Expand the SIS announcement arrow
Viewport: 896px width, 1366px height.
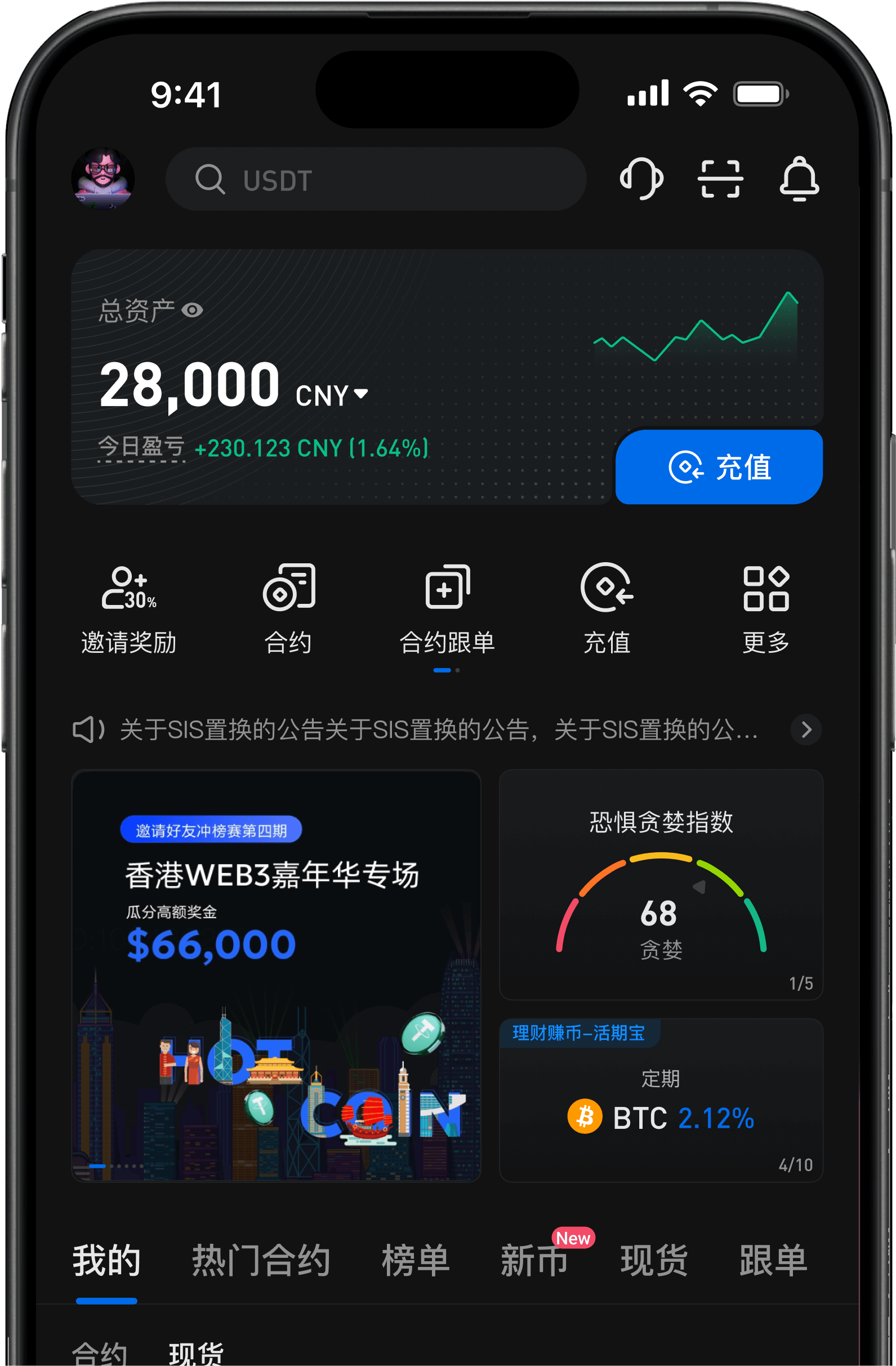(x=806, y=729)
